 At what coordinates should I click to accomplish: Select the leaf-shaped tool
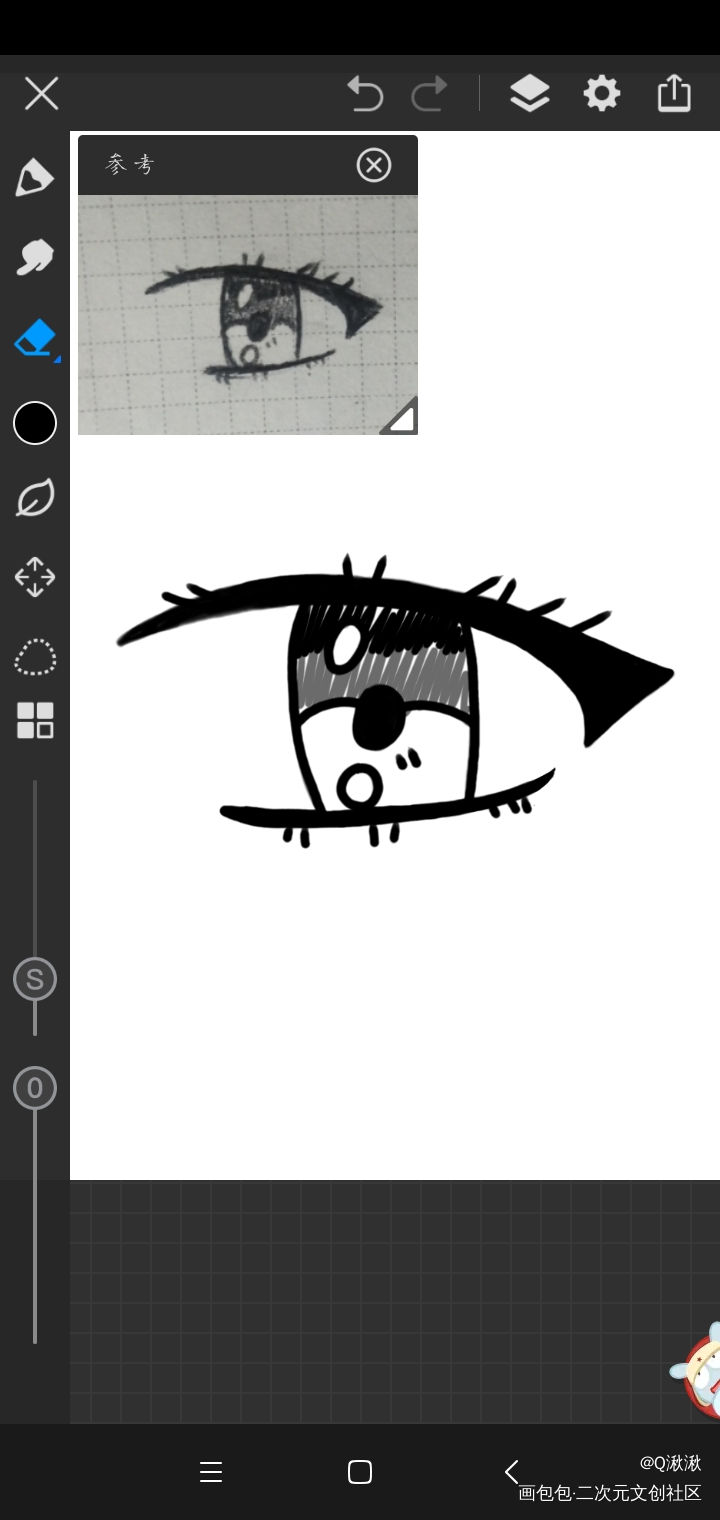[35, 498]
